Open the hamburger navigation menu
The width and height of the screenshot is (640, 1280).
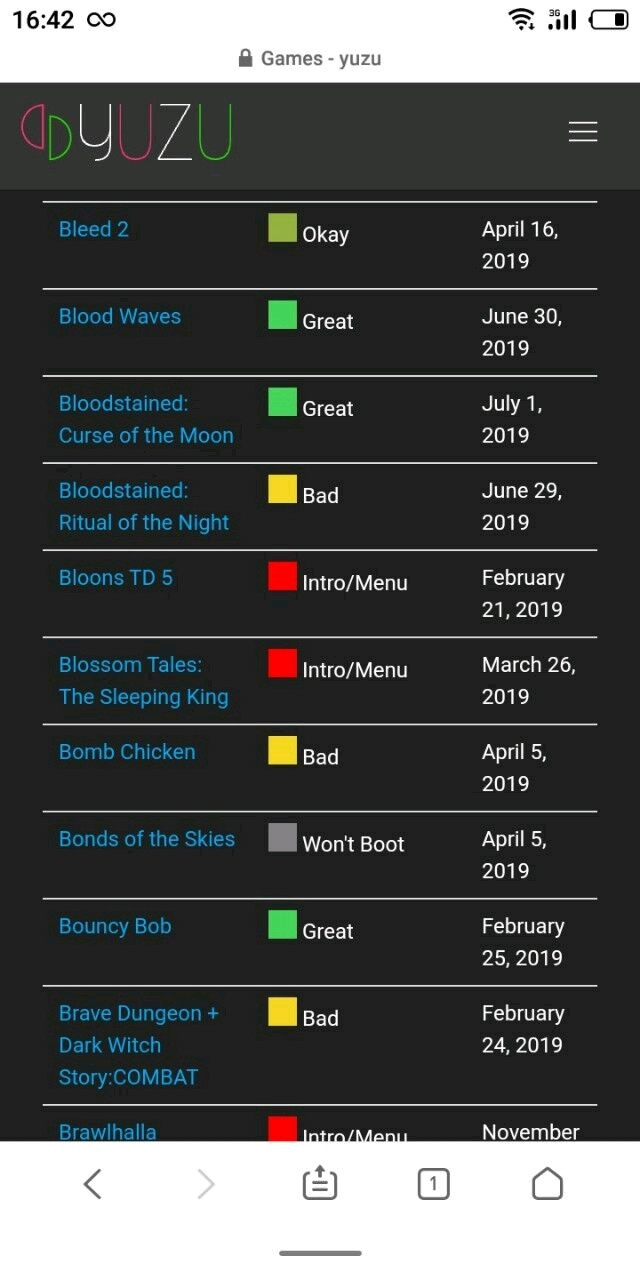[583, 132]
